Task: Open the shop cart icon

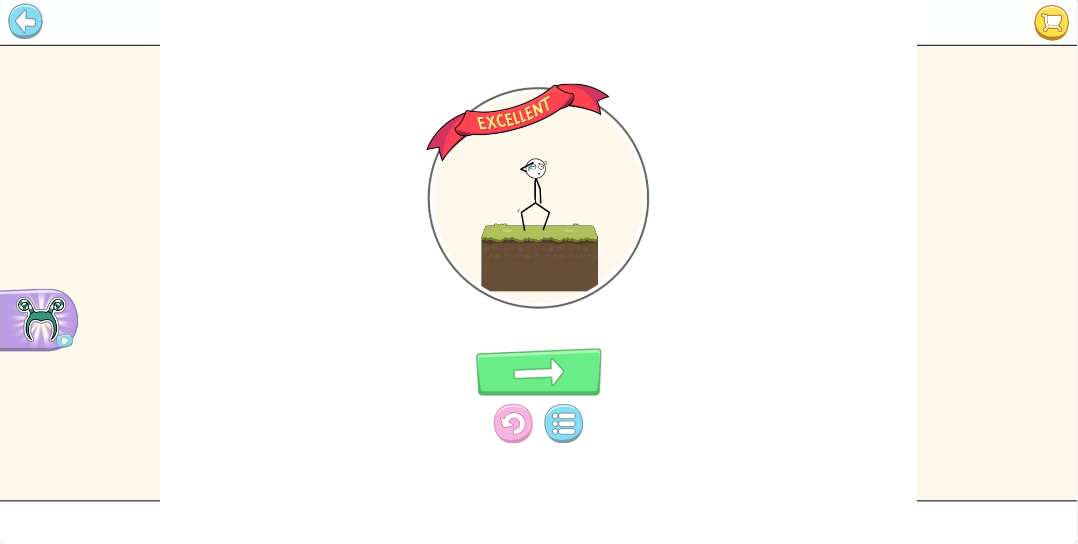Action: pos(1051,22)
